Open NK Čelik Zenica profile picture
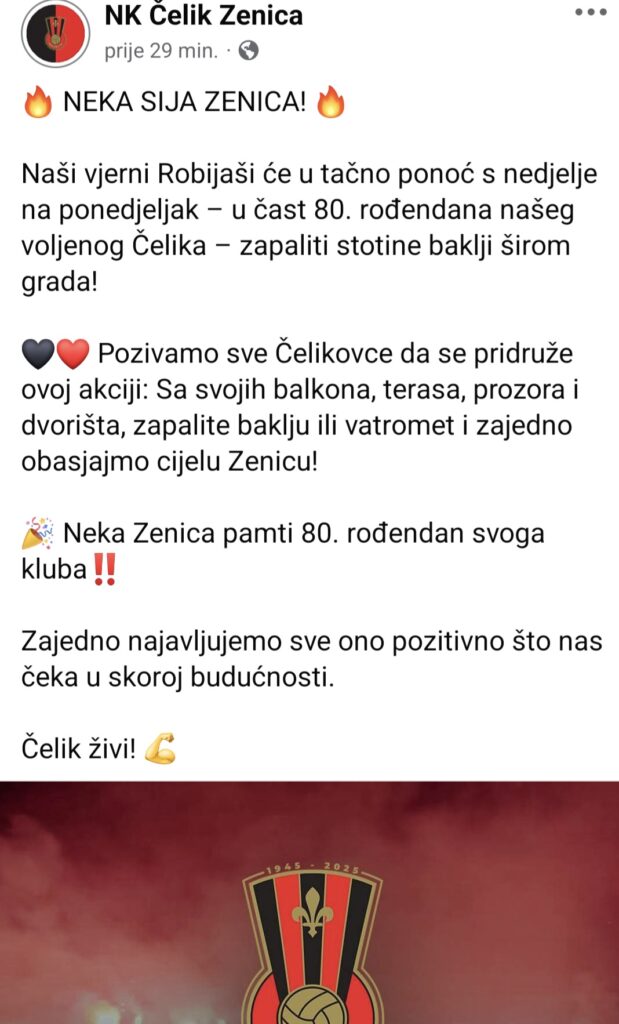The height and width of the screenshot is (1024, 619). tap(56, 33)
